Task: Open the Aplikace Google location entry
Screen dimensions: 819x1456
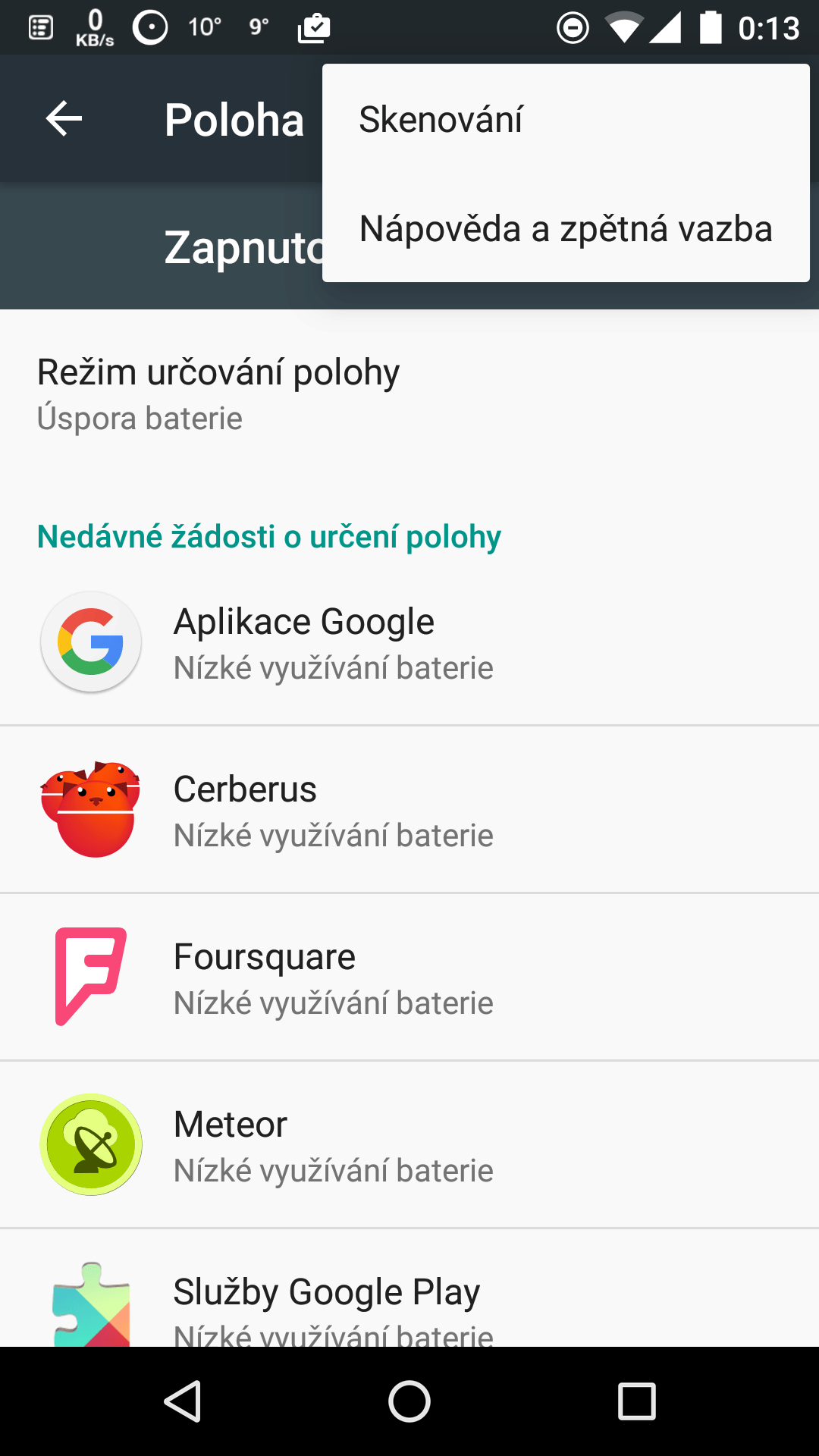Action: pyautogui.click(x=409, y=642)
